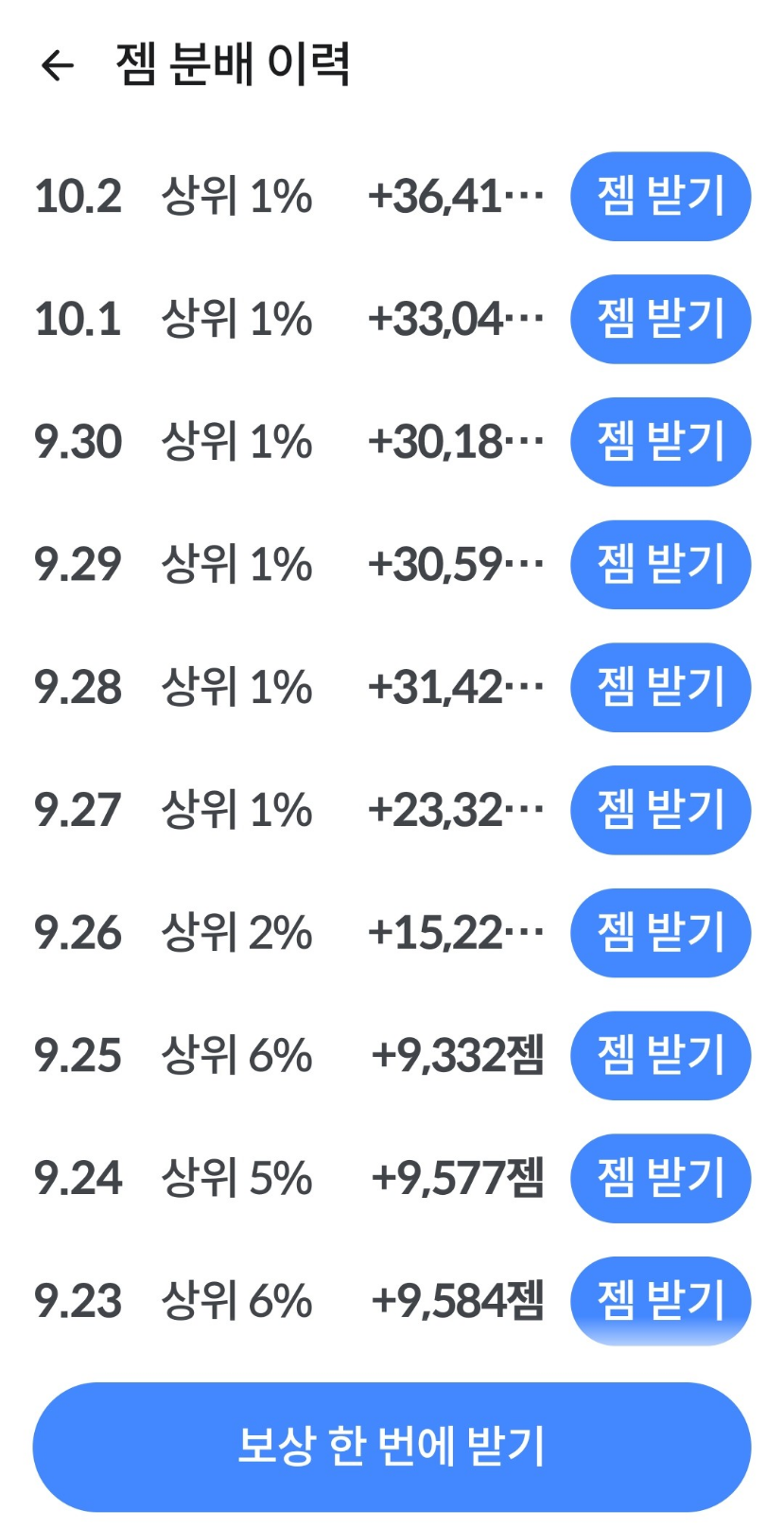Image resolution: width=784 pixels, height=1529 pixels.
Task: Receive the +9,332젬 reward for 9.25
Action: coord(660,1056)
